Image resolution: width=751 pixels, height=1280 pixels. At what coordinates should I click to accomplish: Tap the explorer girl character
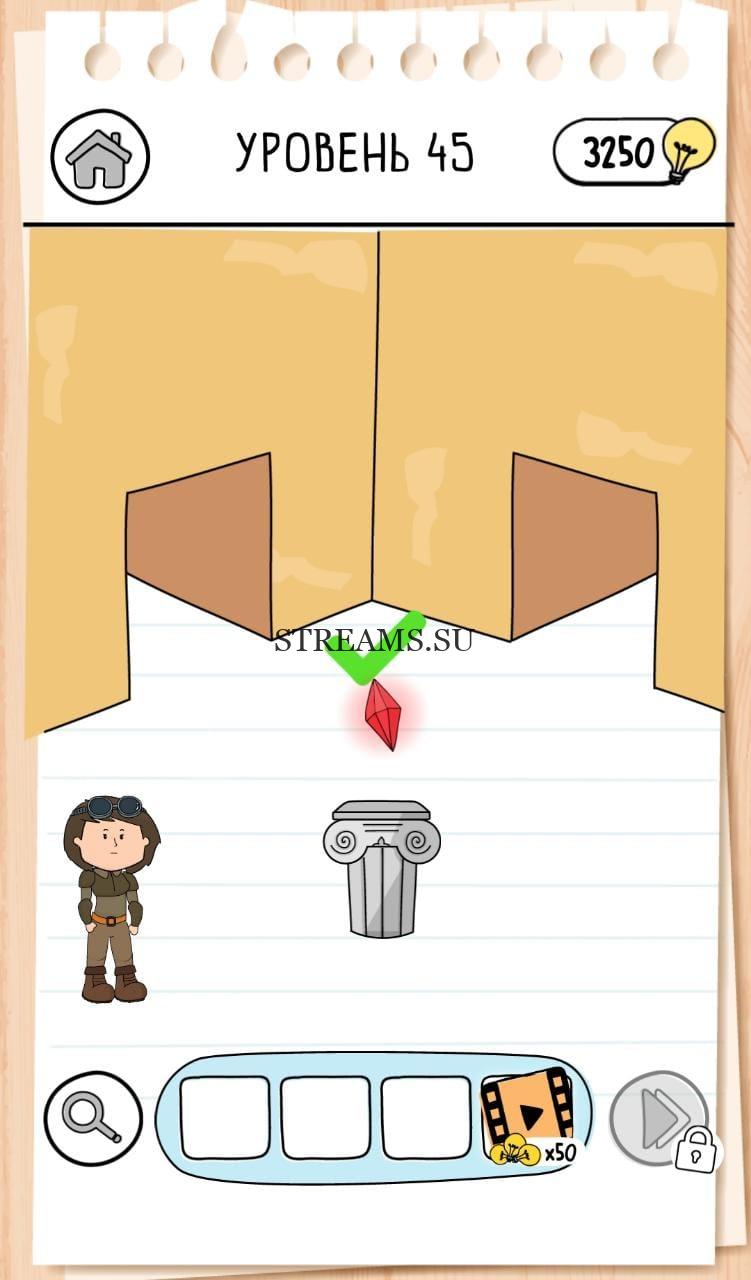click(x=112, y=897)
